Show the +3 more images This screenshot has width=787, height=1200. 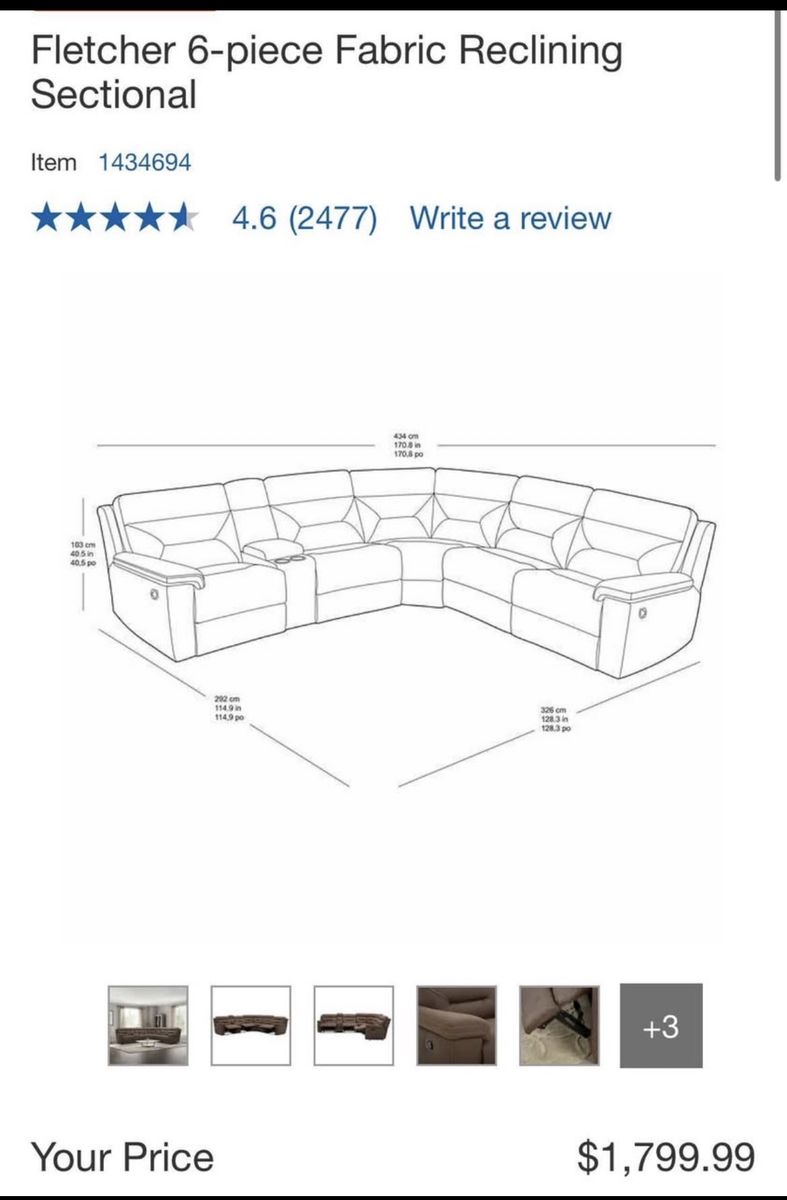click(661, 1025)
